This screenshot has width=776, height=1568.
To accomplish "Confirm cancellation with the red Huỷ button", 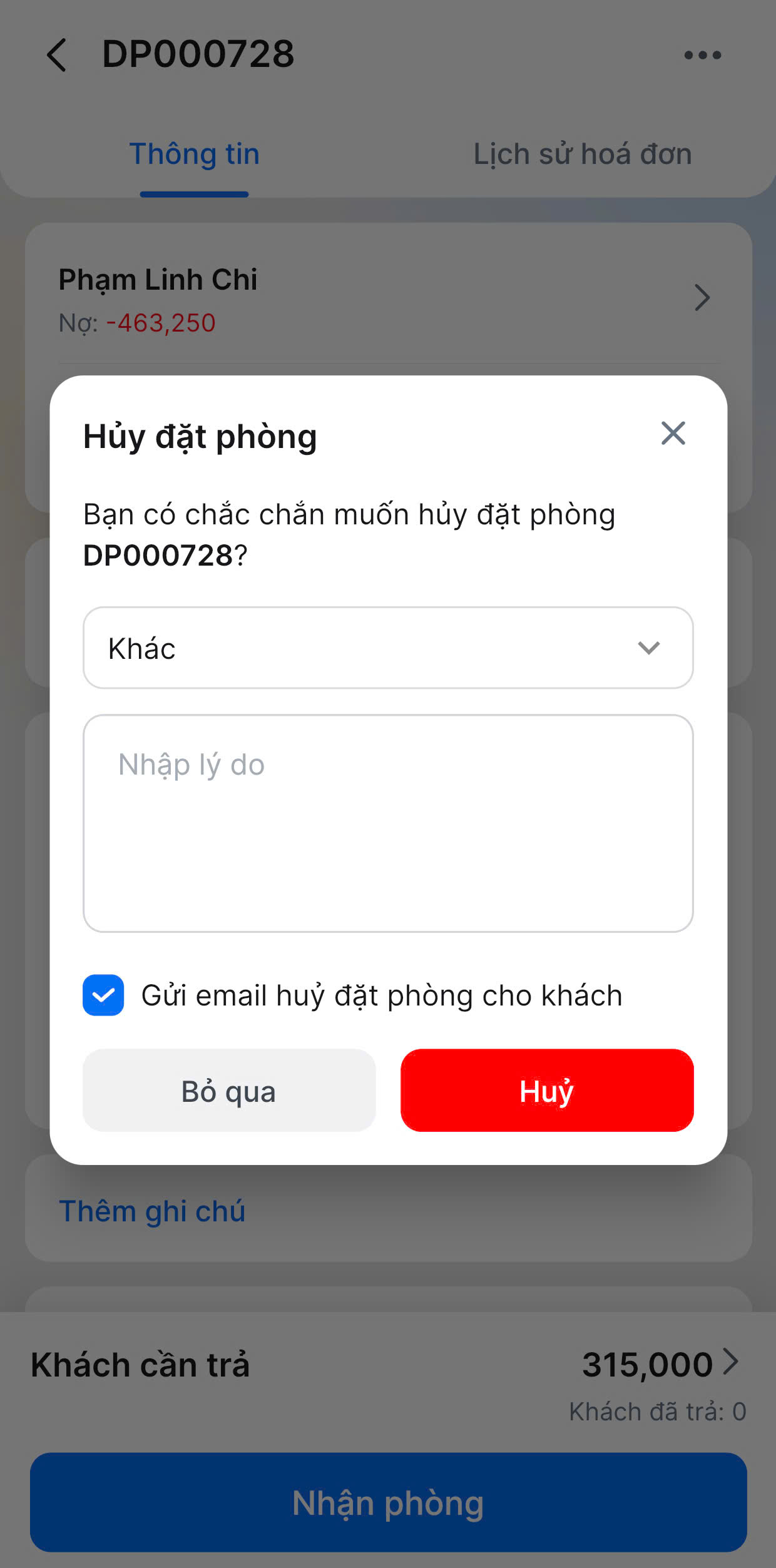I will pyautogui.click(x=547, y=1090).
